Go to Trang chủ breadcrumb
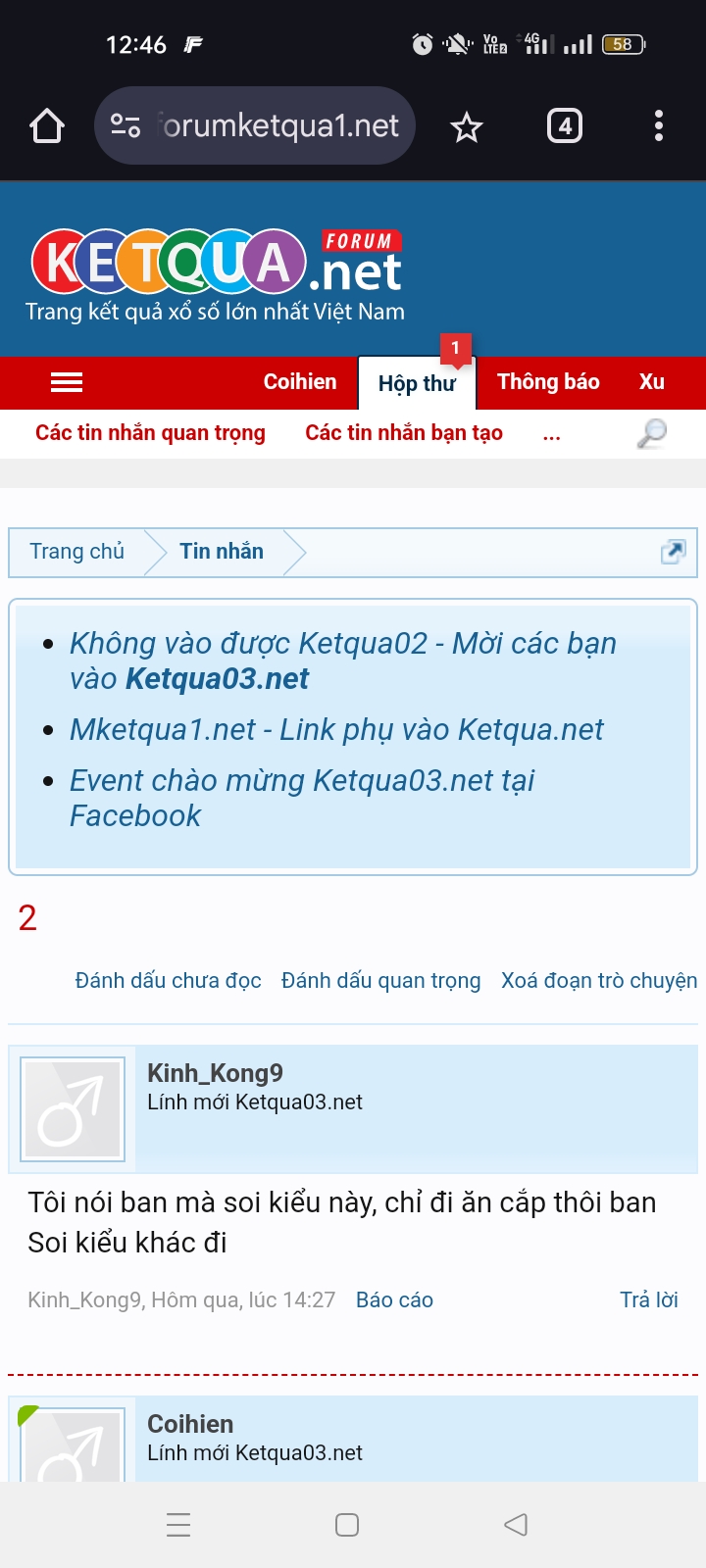Screen dimensions: 706x1568 tap(76, 552)
